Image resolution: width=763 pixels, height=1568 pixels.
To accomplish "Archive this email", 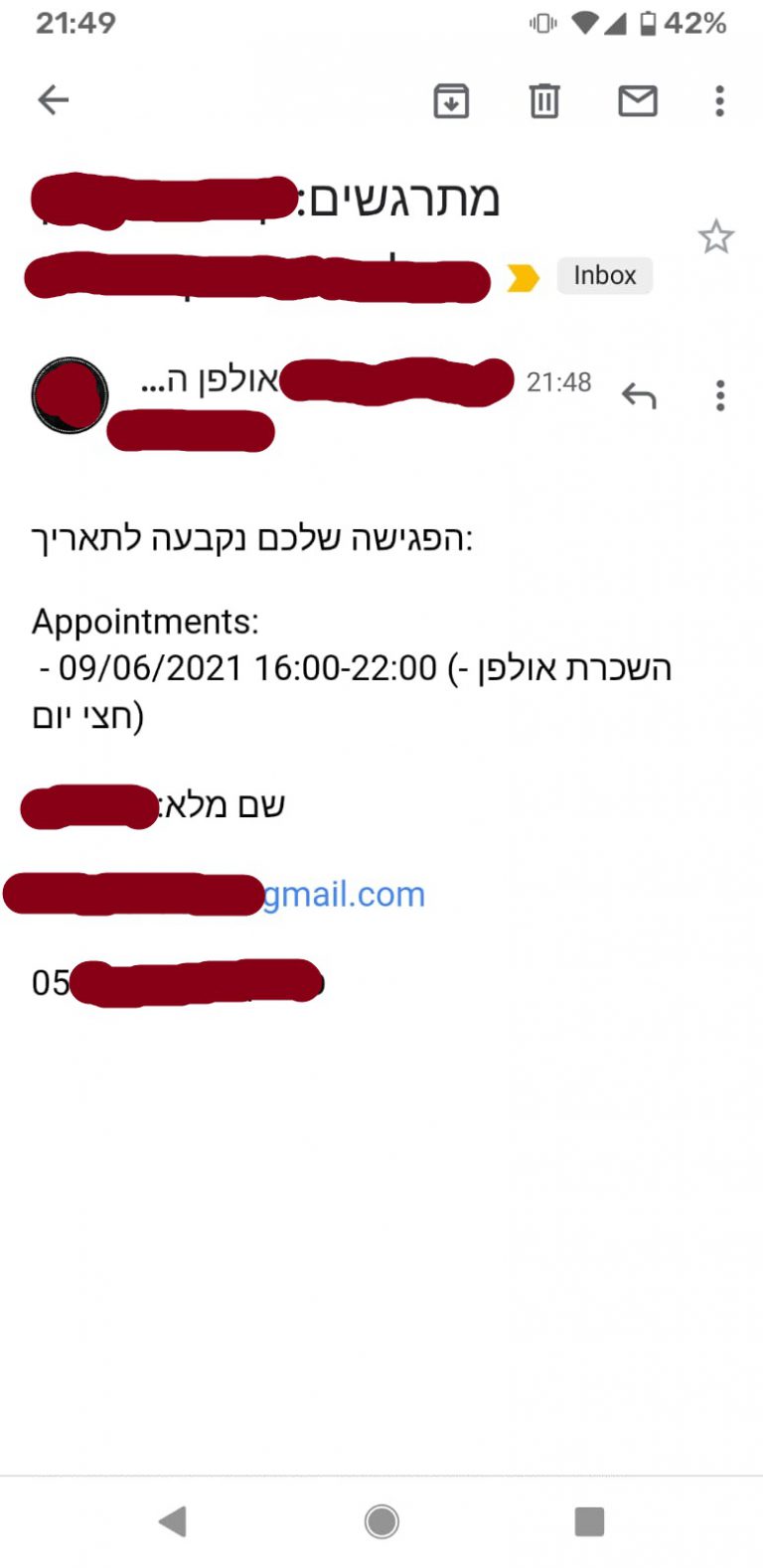I will 451,100.
